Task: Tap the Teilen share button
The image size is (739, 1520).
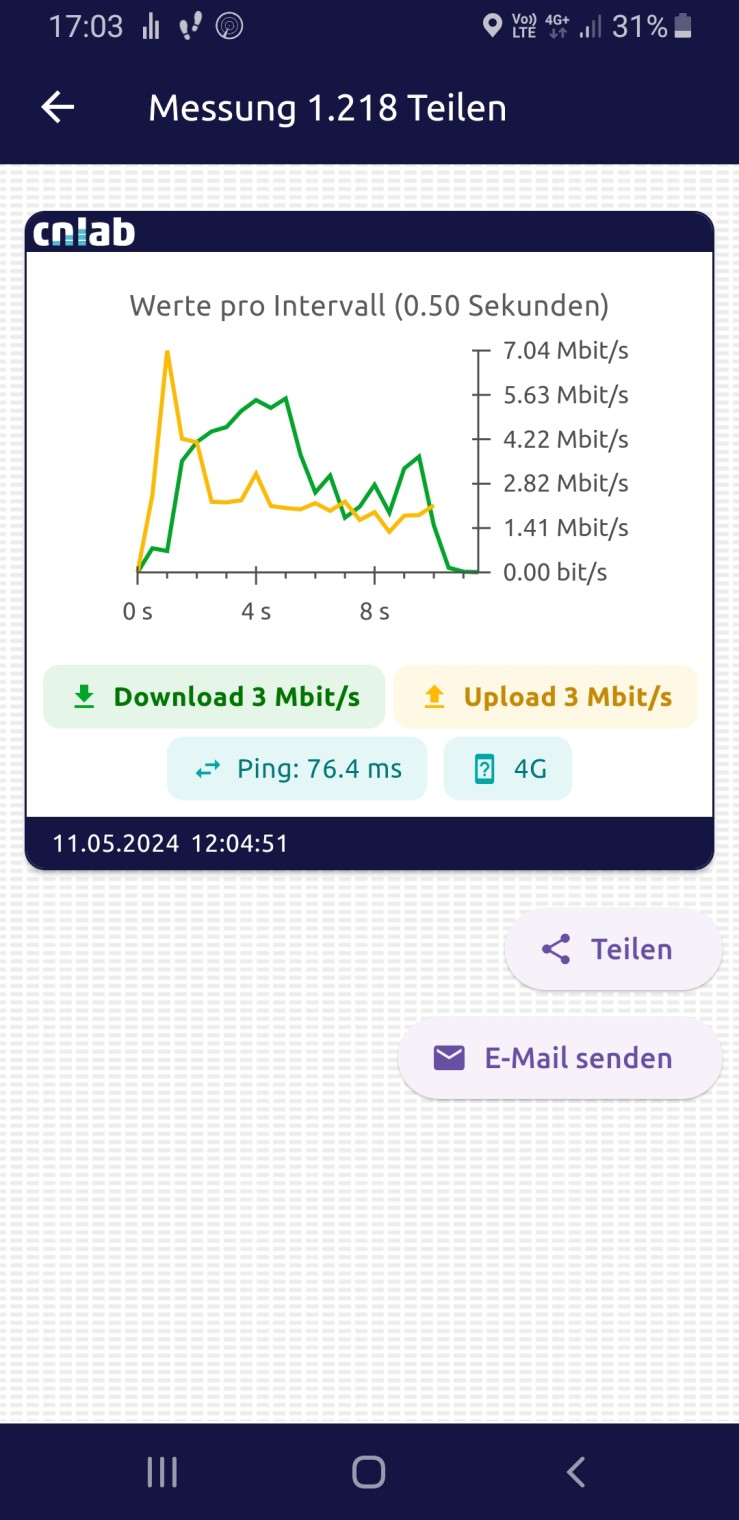Action: 613,949
